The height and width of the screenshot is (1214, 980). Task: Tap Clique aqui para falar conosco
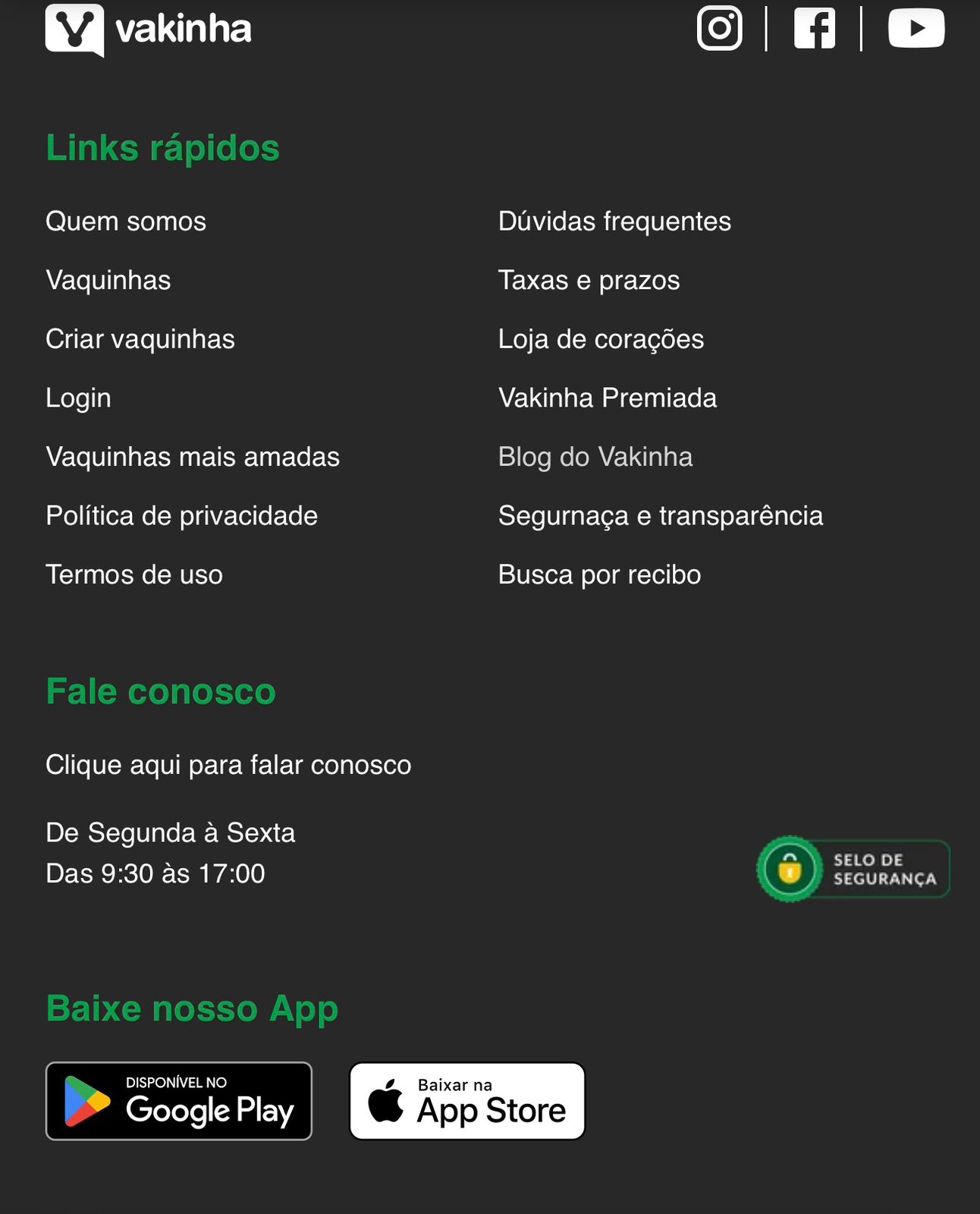228,765
